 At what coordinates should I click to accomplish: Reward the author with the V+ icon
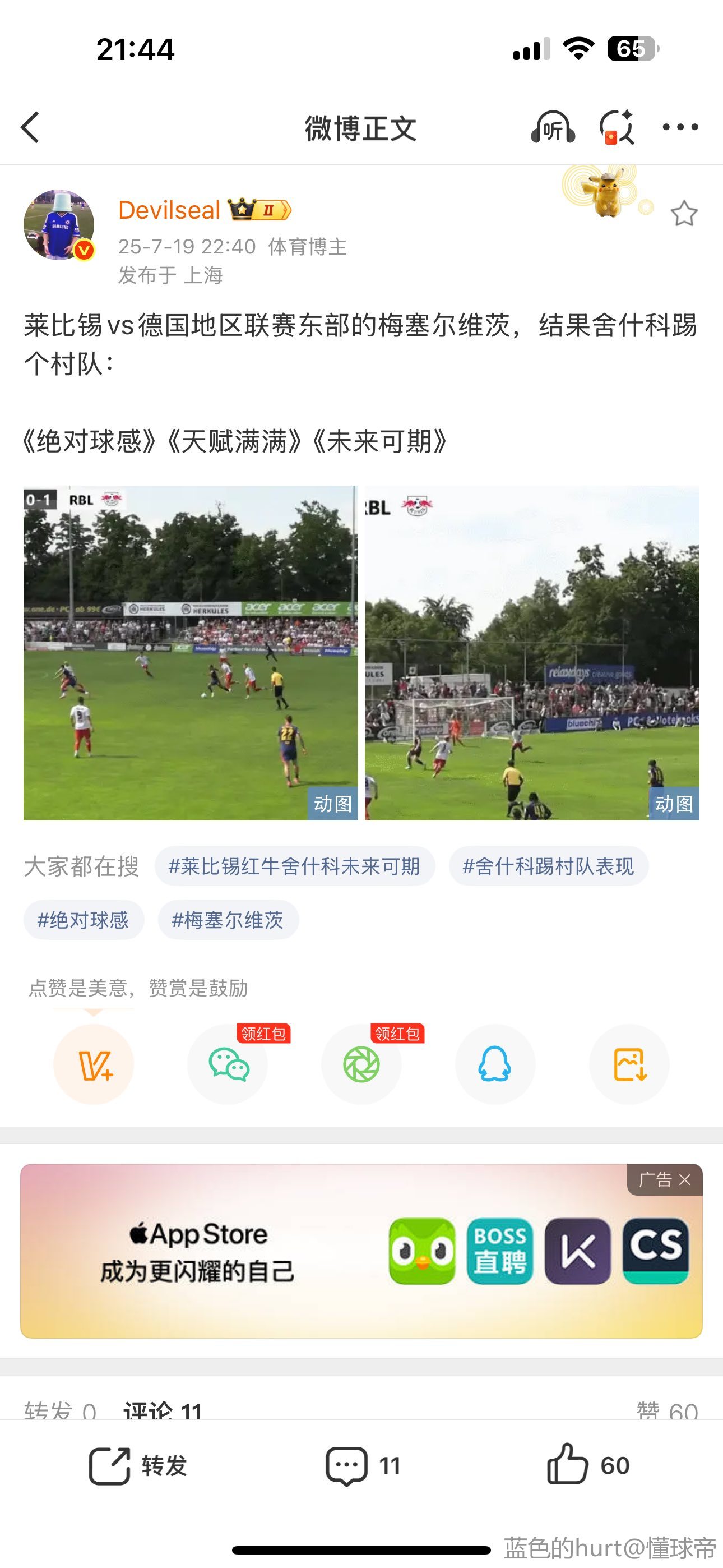tap(94, 1064)
